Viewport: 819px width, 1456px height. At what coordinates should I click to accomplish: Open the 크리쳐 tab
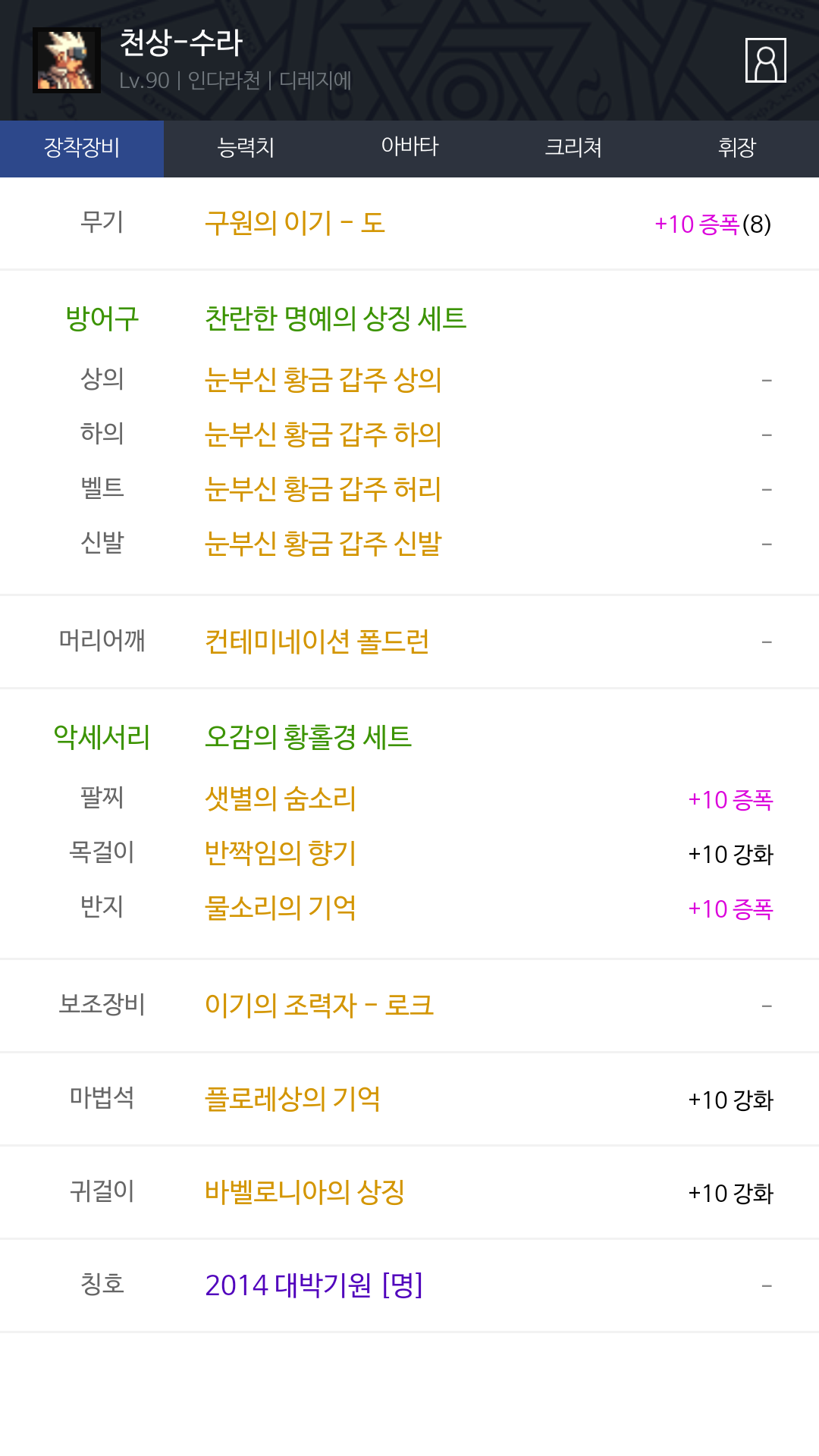pyautogui.click(x=573, y=149)
